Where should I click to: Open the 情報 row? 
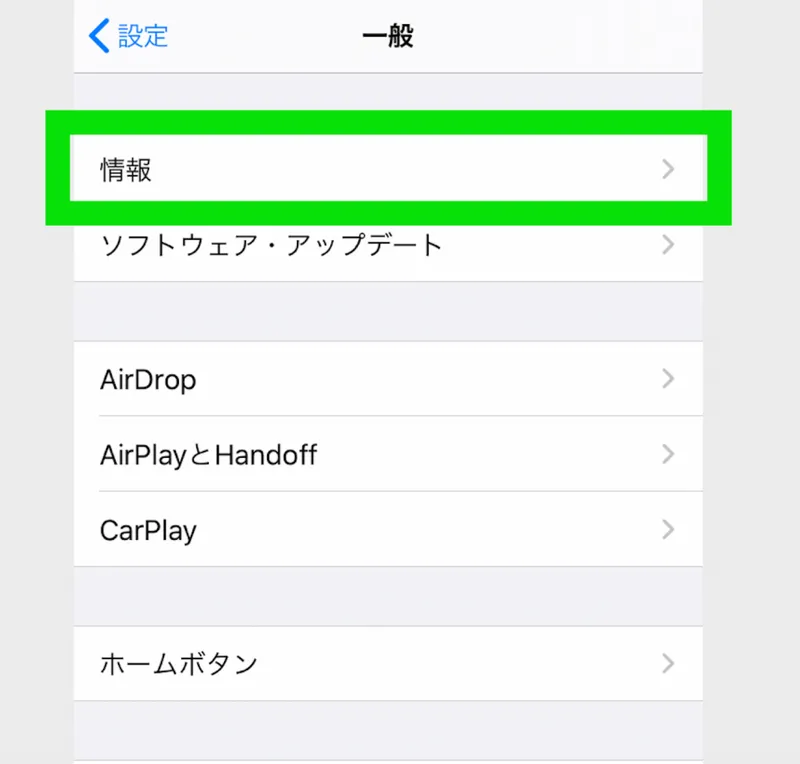coord(388,169)
